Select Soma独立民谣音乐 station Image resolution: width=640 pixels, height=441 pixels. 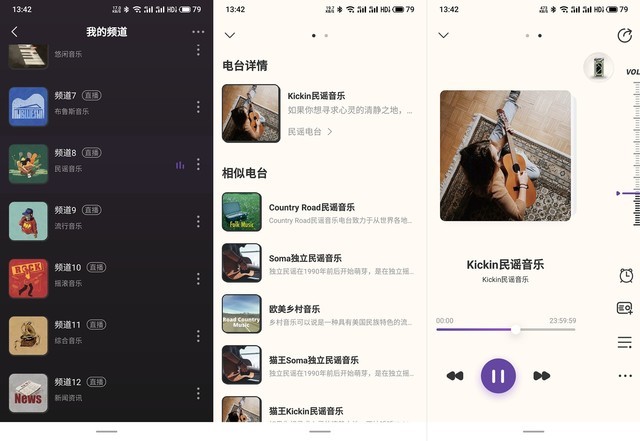(x=320, y=265)
